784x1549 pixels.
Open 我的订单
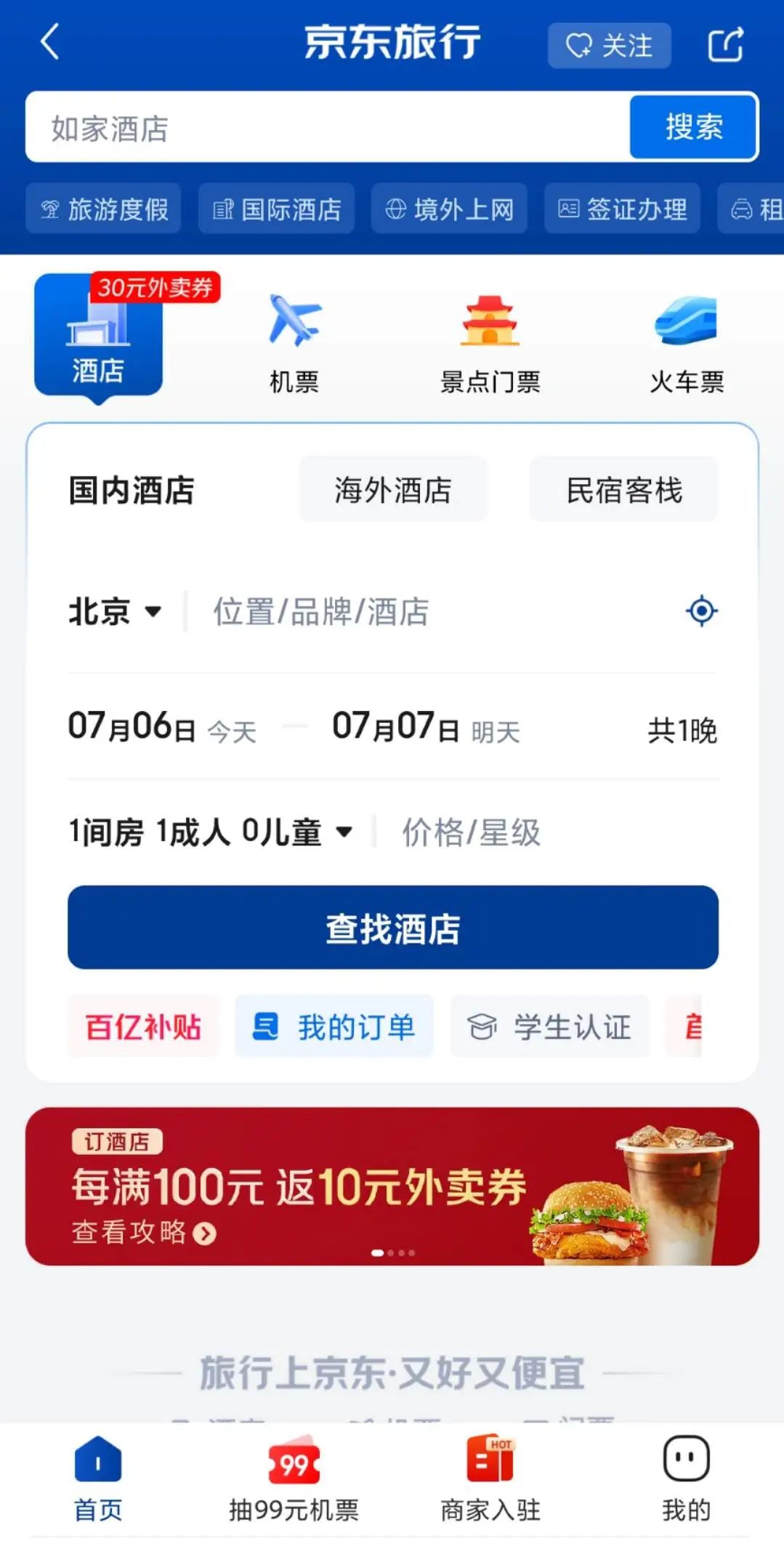click(334, 1027)
